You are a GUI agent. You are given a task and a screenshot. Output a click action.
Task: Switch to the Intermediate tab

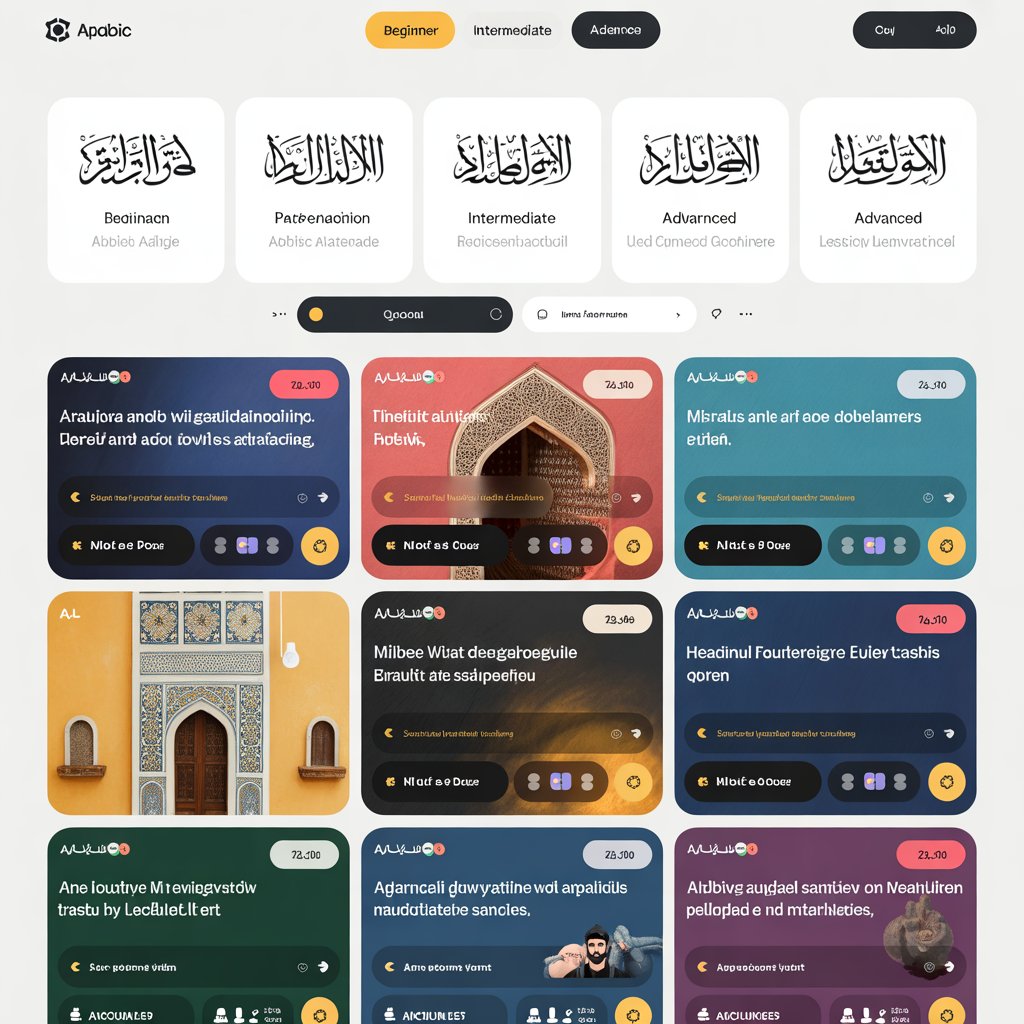[x=512, y=30]
